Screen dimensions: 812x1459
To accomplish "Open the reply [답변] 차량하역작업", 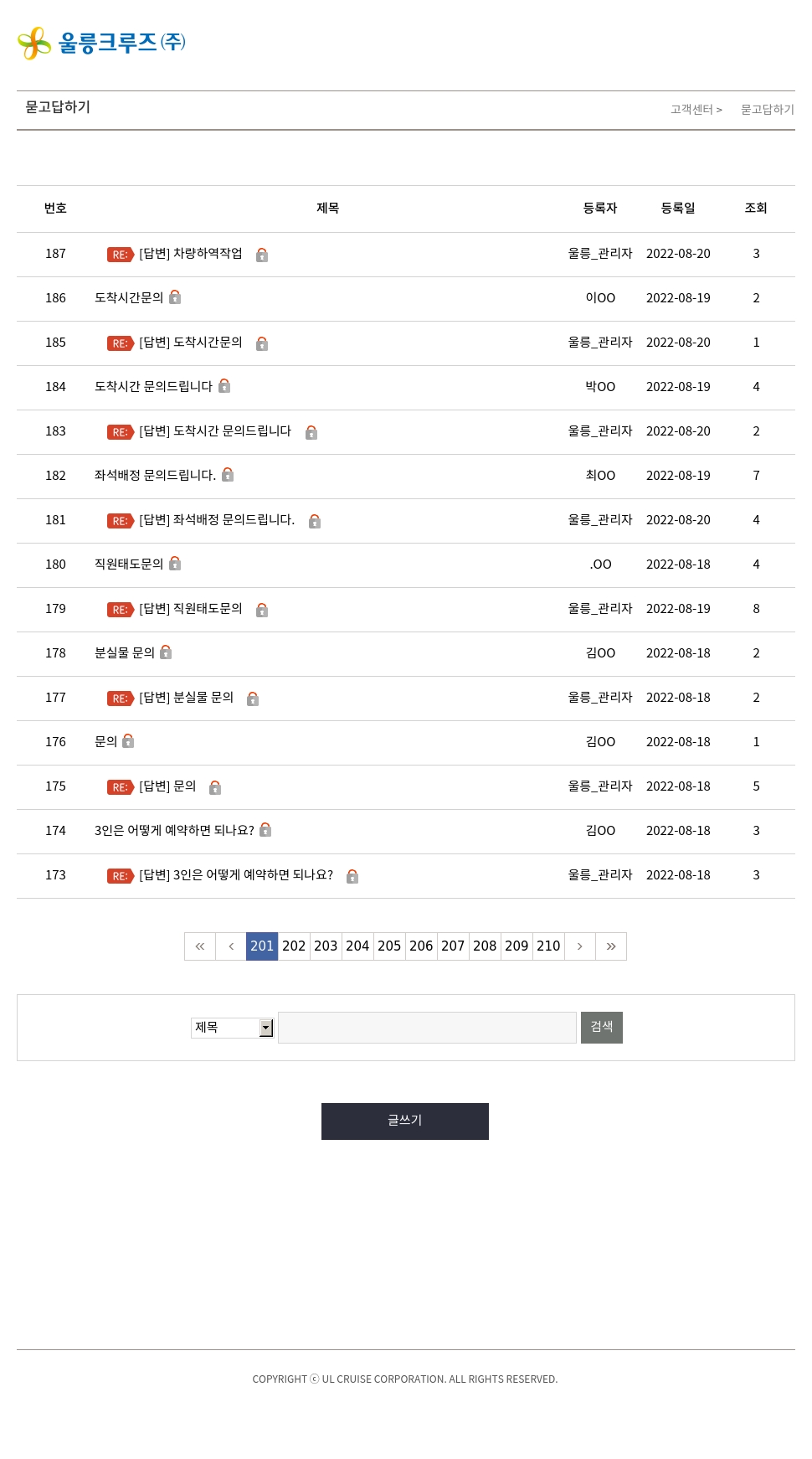I will pyautogui.click(x=190, y=254).
